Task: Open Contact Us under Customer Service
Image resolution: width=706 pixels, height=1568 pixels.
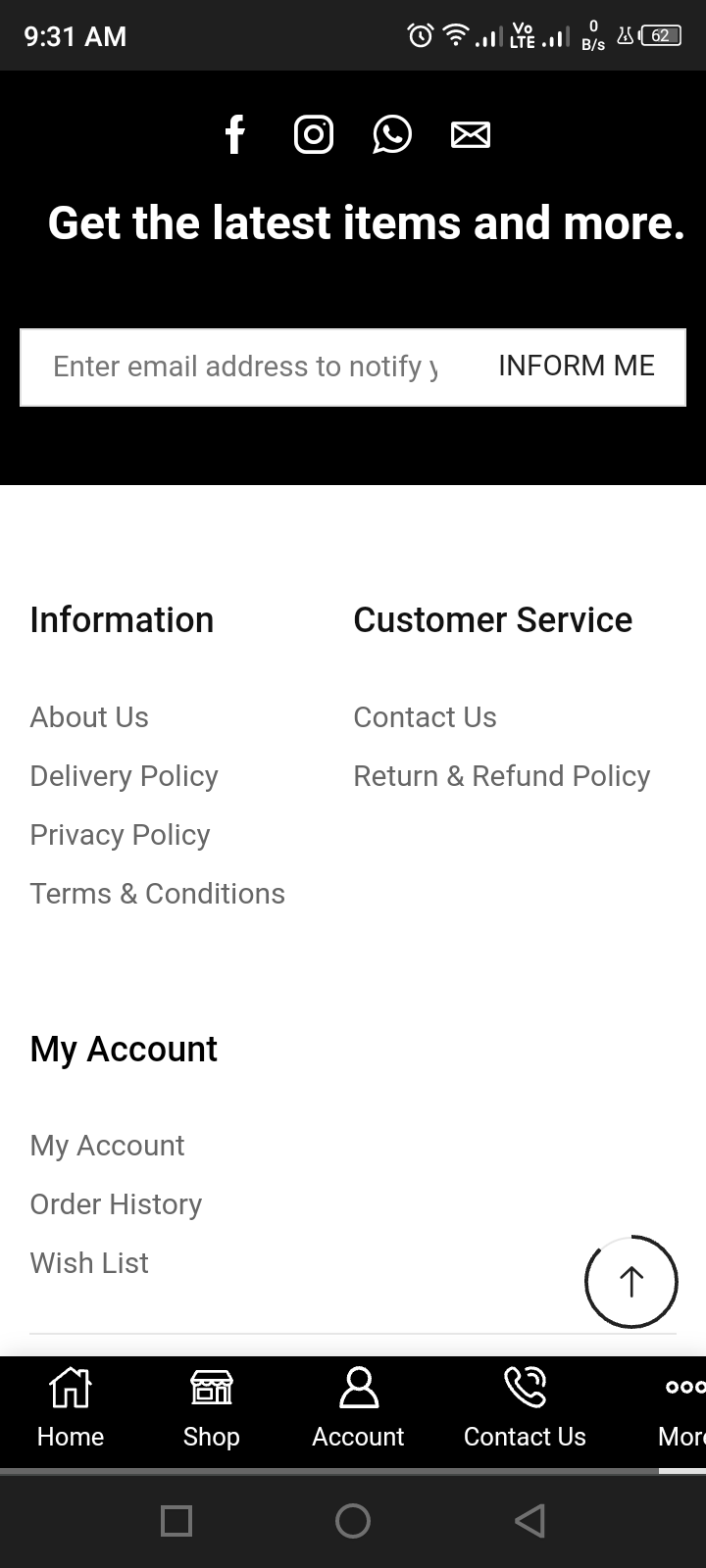Action: [x=426, y=717]
